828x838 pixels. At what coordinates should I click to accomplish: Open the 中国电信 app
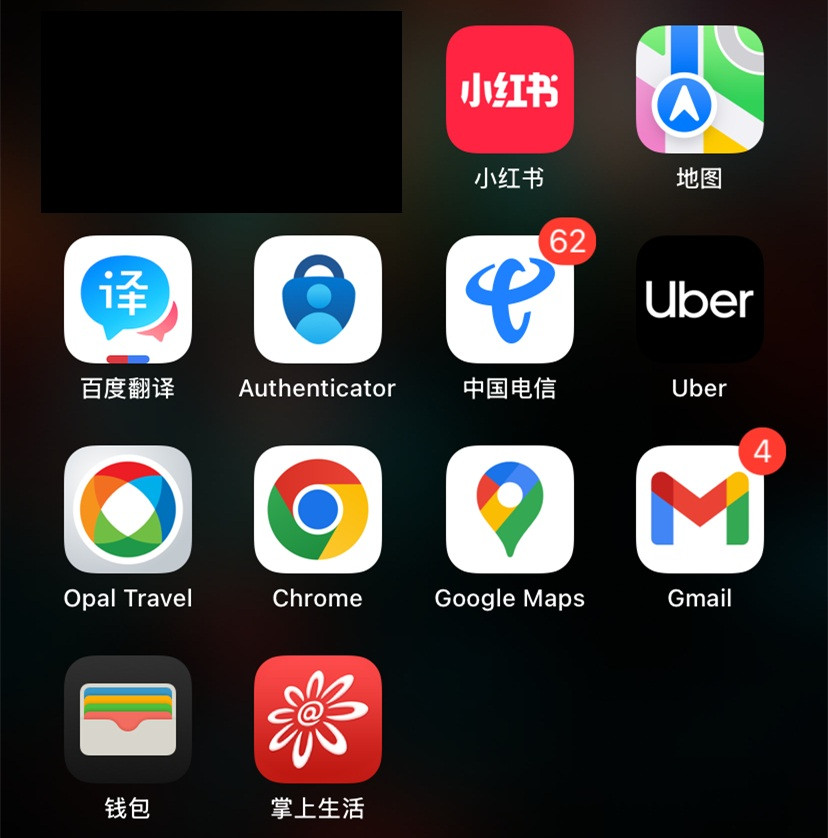tap(509, 300)
